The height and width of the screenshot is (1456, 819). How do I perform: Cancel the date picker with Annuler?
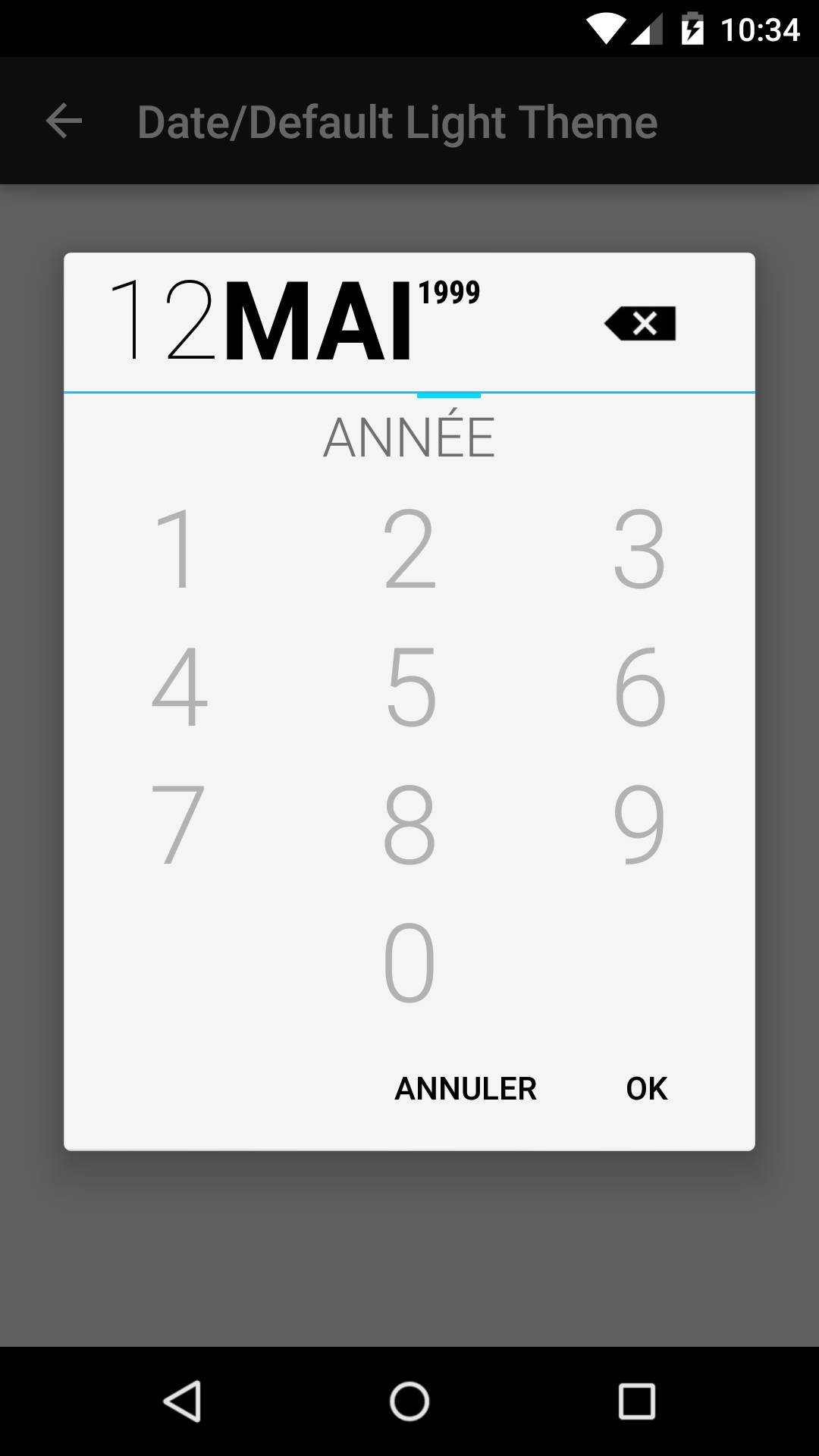click(466, 1089)
